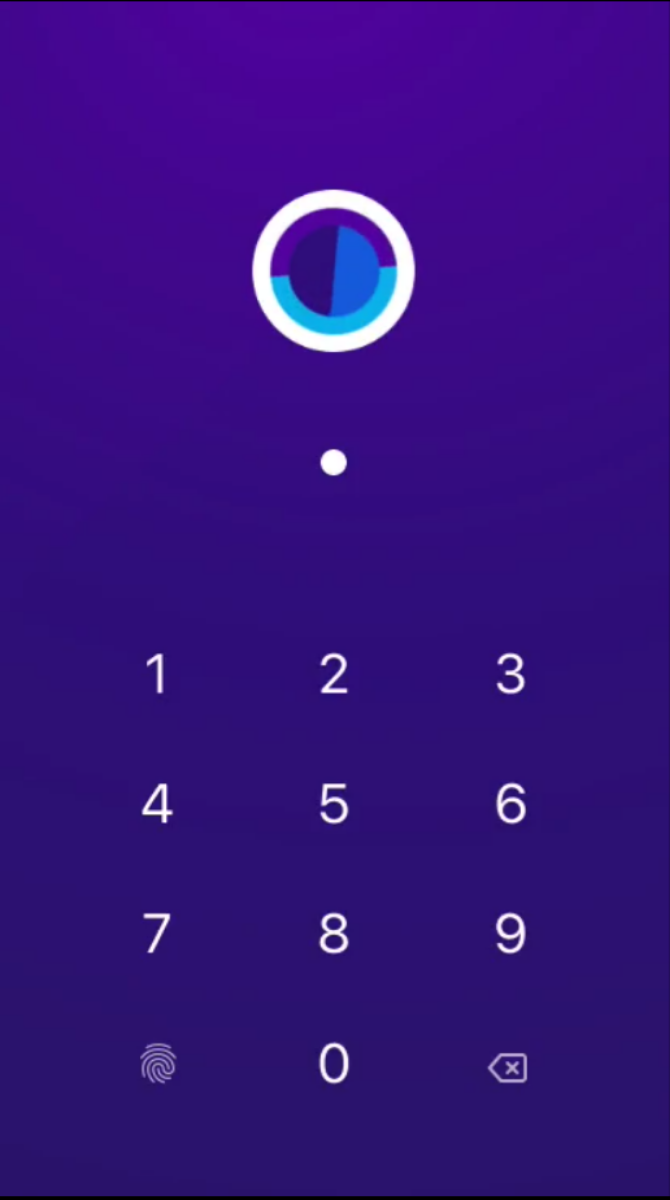This screenshot has width=670, height=1200.
Task: Enter digit 9 on the keypad
Action: click(x=510, y=933)
